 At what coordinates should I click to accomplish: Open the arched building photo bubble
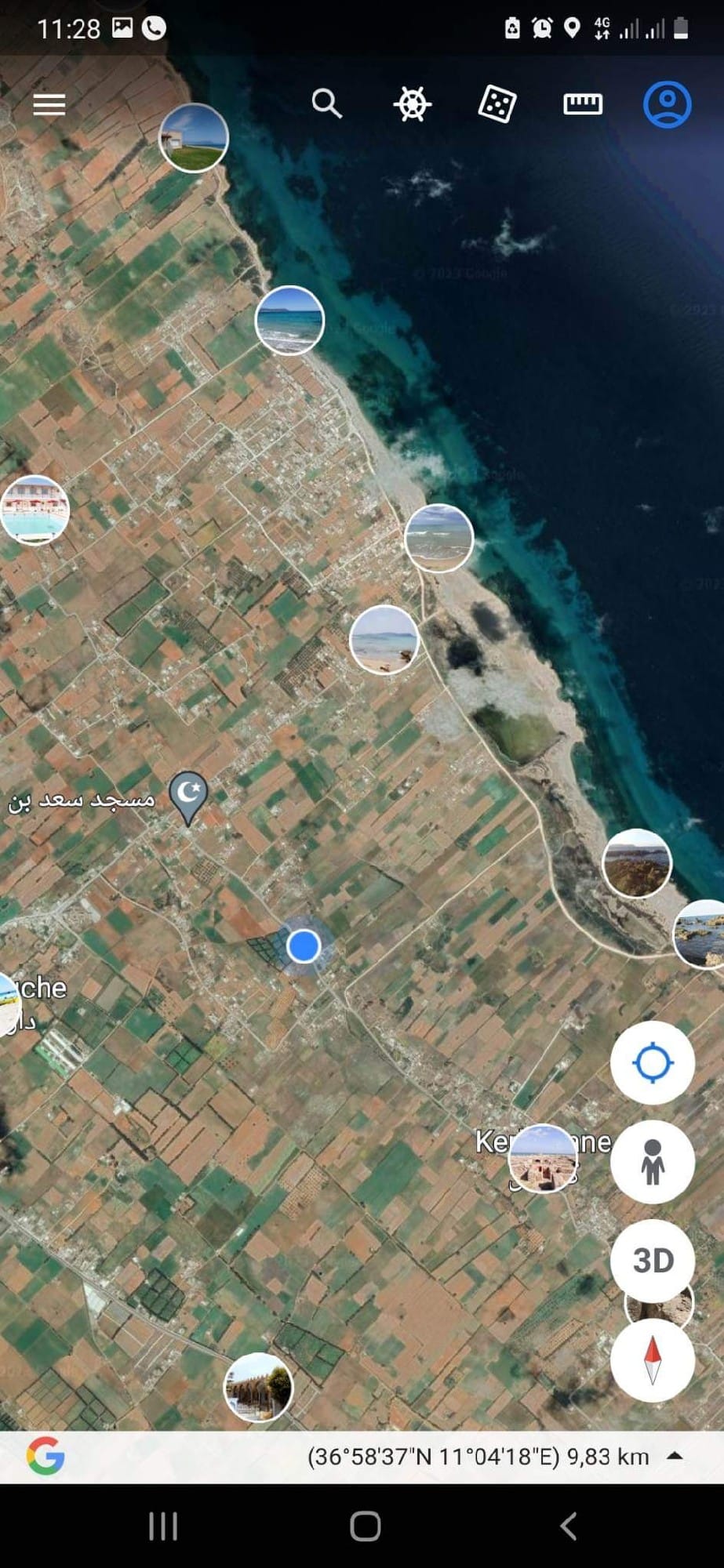pos(259,1387)
